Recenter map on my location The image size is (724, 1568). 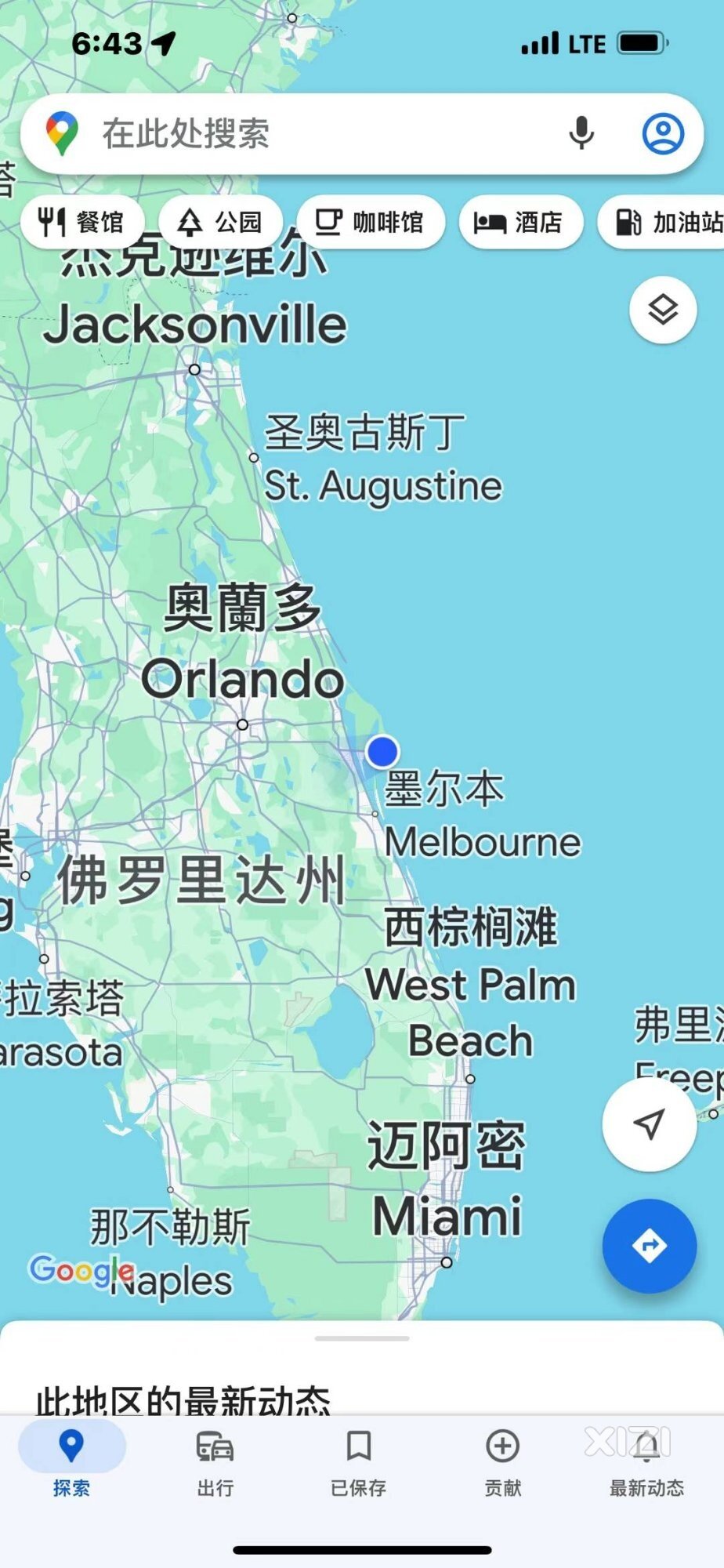coord(649,1123)
